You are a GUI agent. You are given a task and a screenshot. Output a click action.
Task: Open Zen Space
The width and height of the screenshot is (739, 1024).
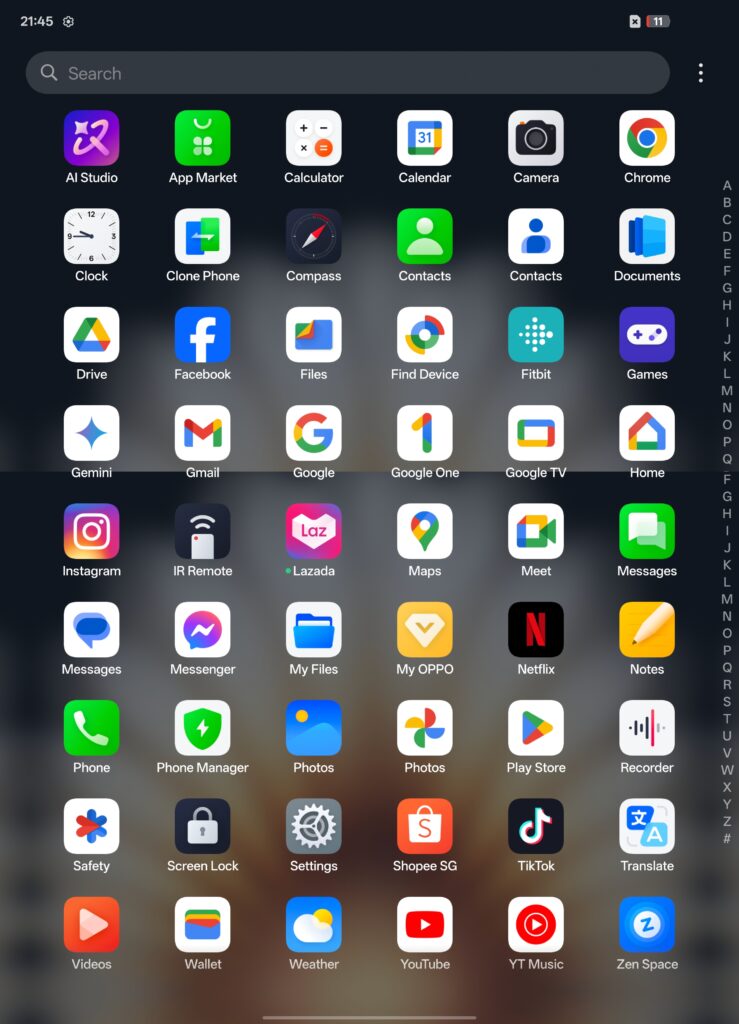(x=647, y=924)
